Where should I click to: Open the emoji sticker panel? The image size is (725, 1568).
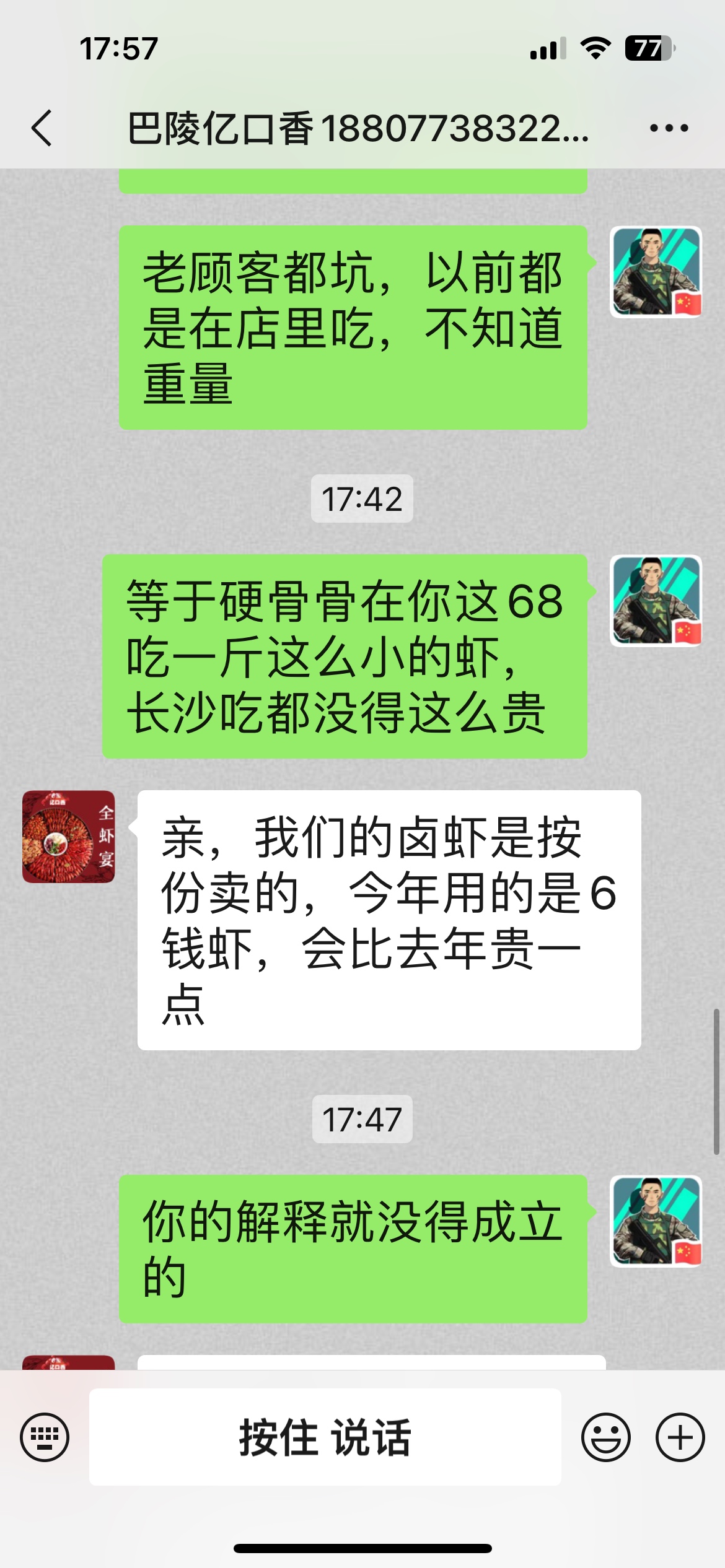(x=605, y=1437)
